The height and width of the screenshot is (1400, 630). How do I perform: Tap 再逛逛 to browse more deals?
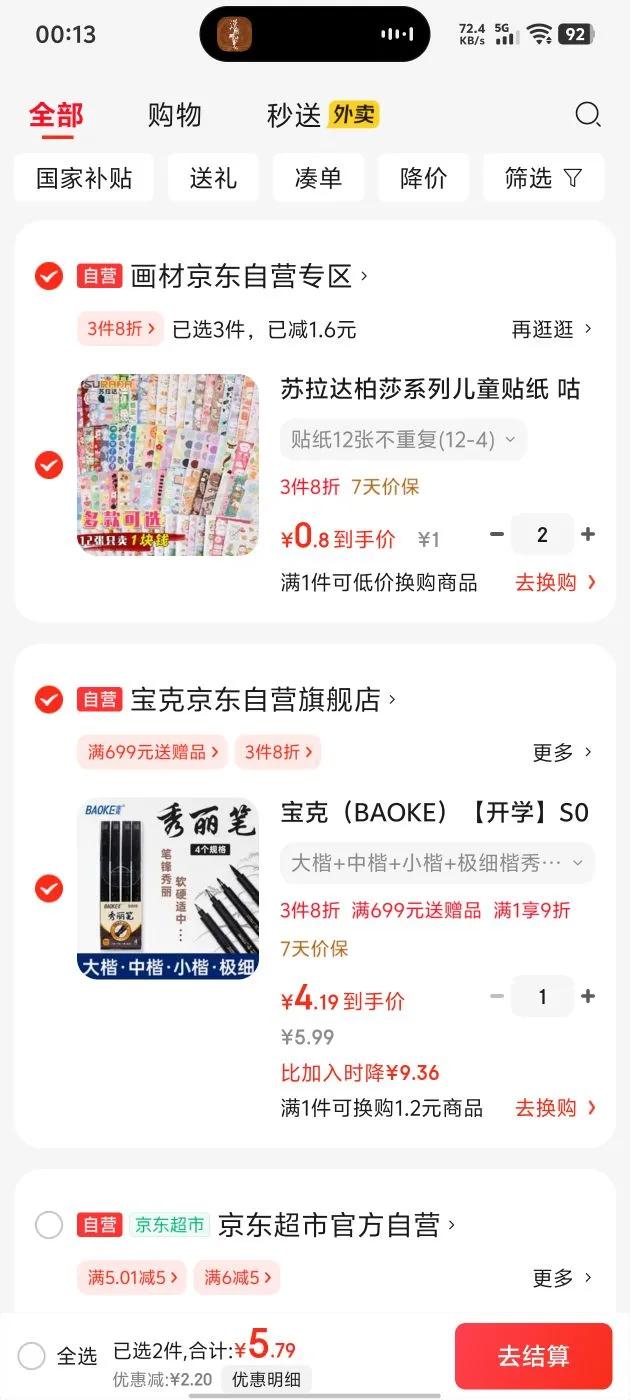click(551, 329)
